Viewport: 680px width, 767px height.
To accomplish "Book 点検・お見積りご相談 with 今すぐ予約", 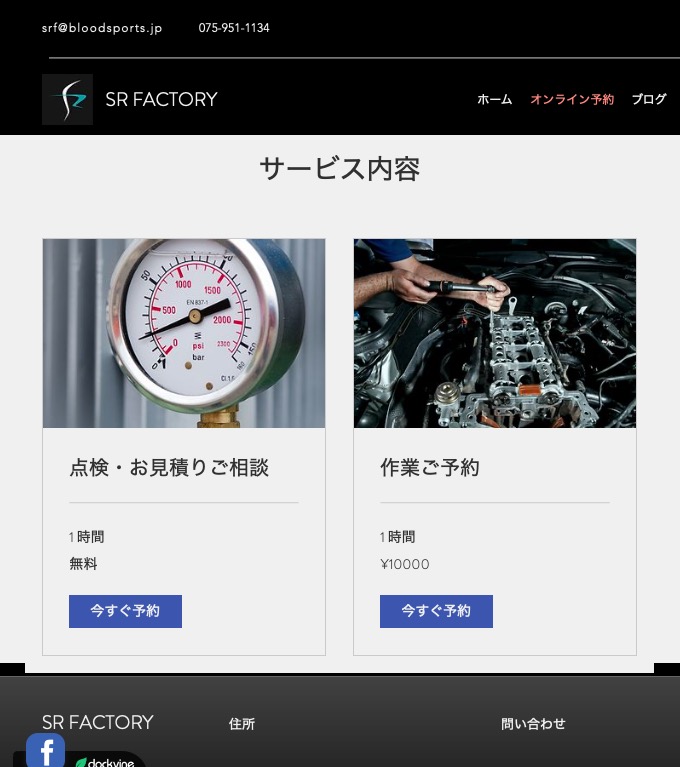I will pyautogui.click(x=125, y=611).
